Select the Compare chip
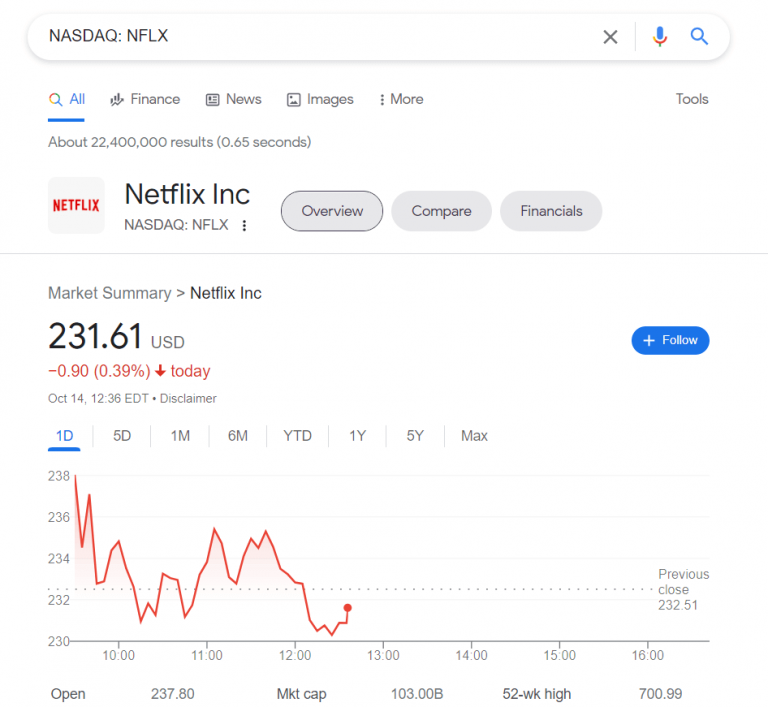Image resolution: width=768 pixels, height=707 pixels. pyautogui.click(x=441, y=211)
